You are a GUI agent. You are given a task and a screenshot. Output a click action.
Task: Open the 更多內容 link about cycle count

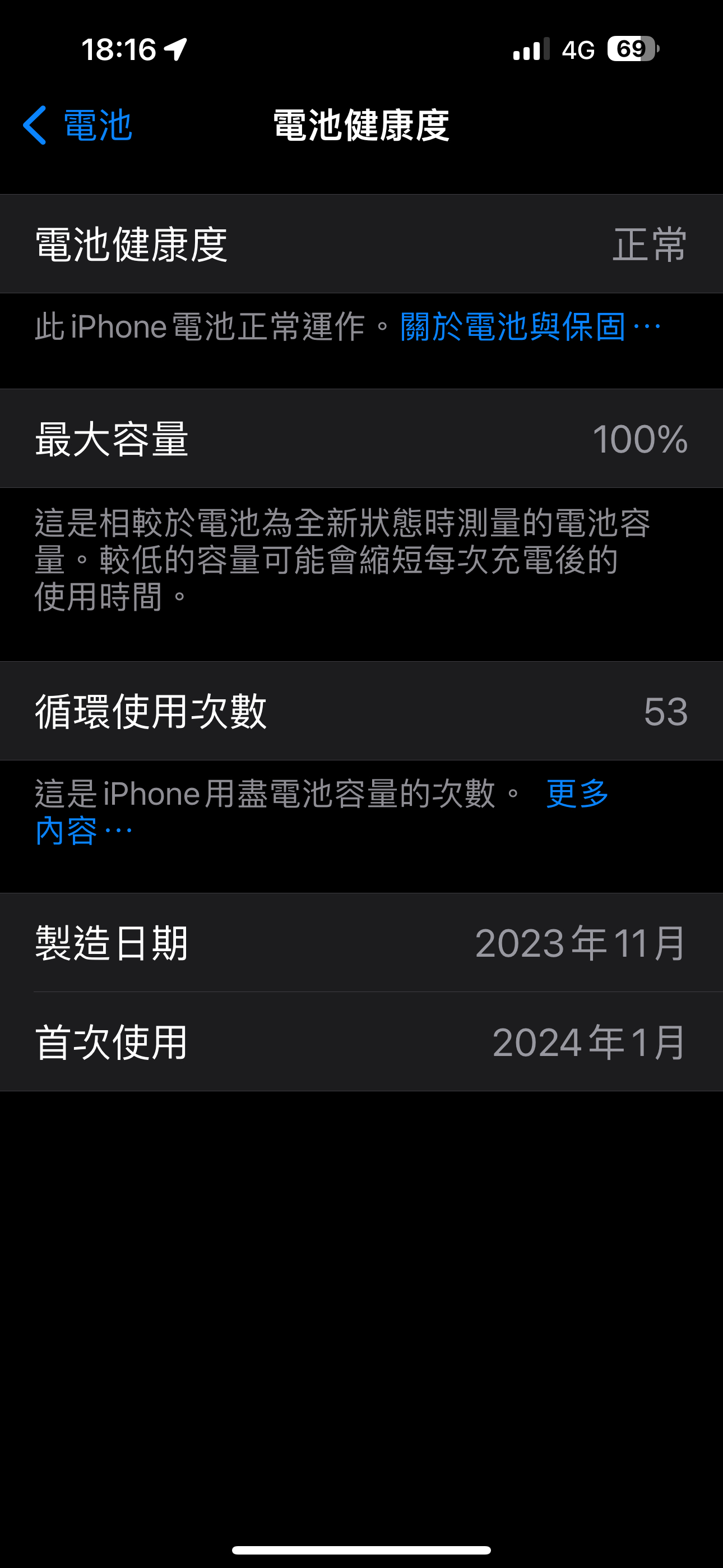(x=577, y=794)
